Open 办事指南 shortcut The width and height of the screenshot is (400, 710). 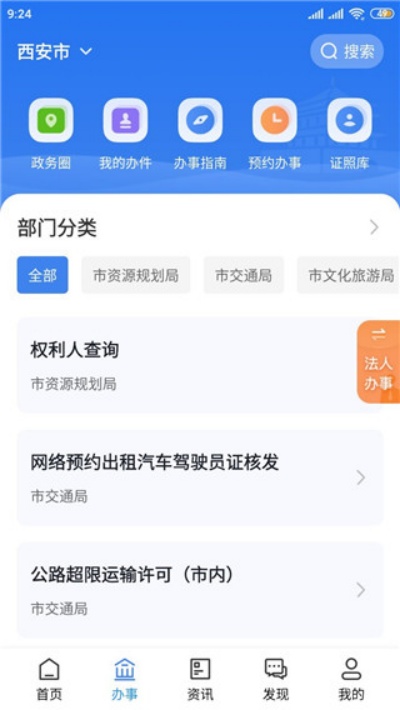click(x=200, y=134)
